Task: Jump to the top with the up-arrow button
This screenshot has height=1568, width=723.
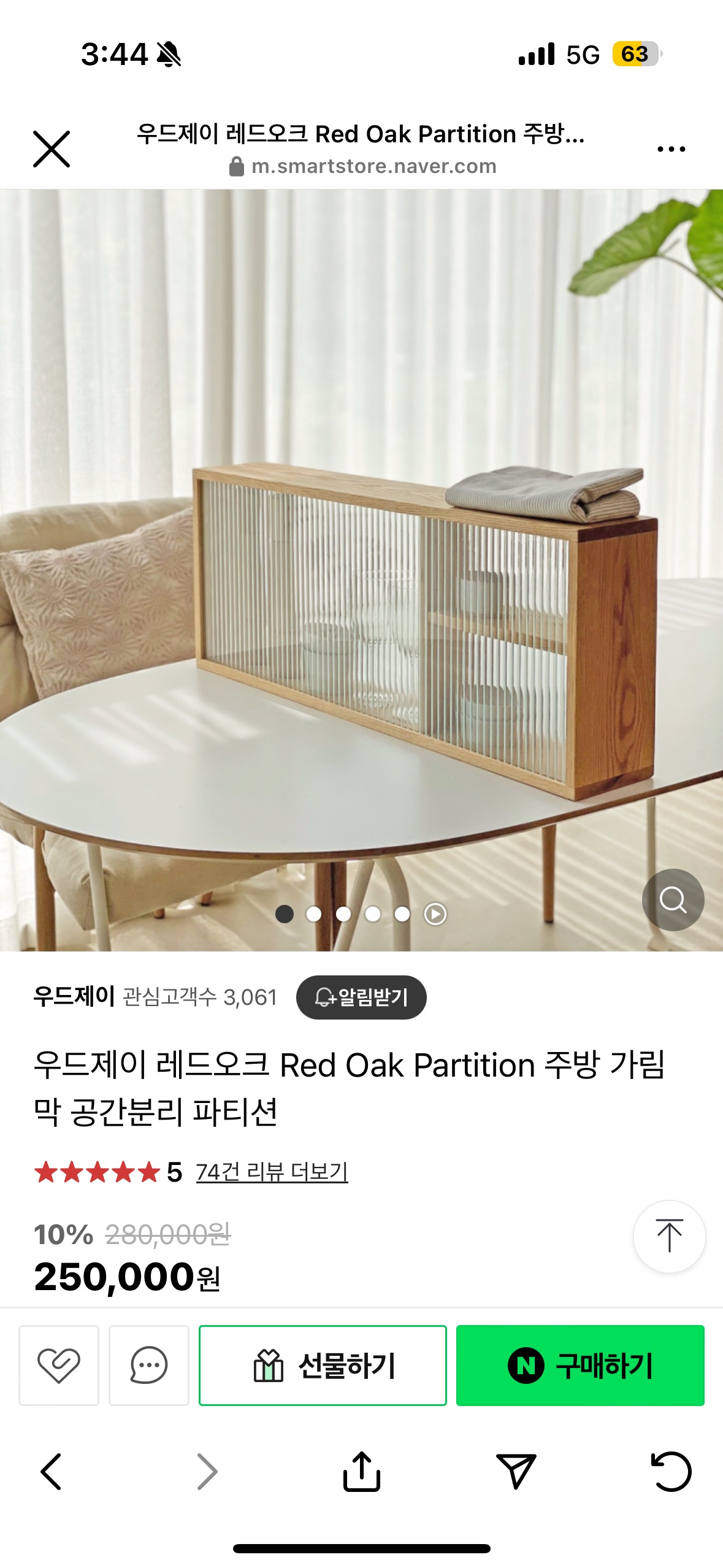Action: point(669,1236)
